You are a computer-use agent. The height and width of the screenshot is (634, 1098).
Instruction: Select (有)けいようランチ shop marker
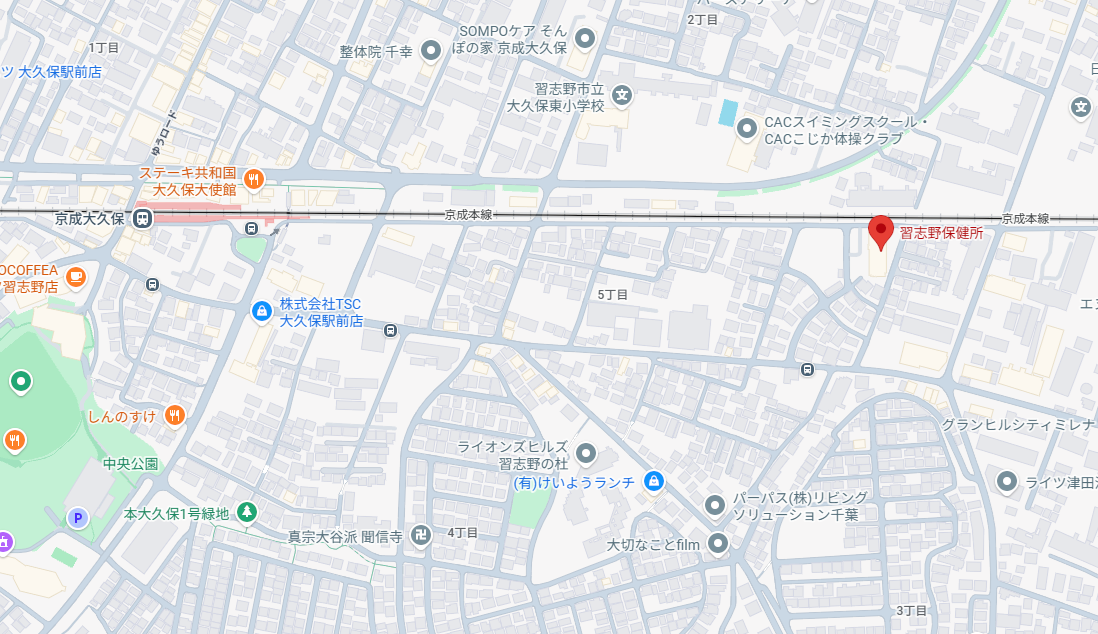point(654,481)
